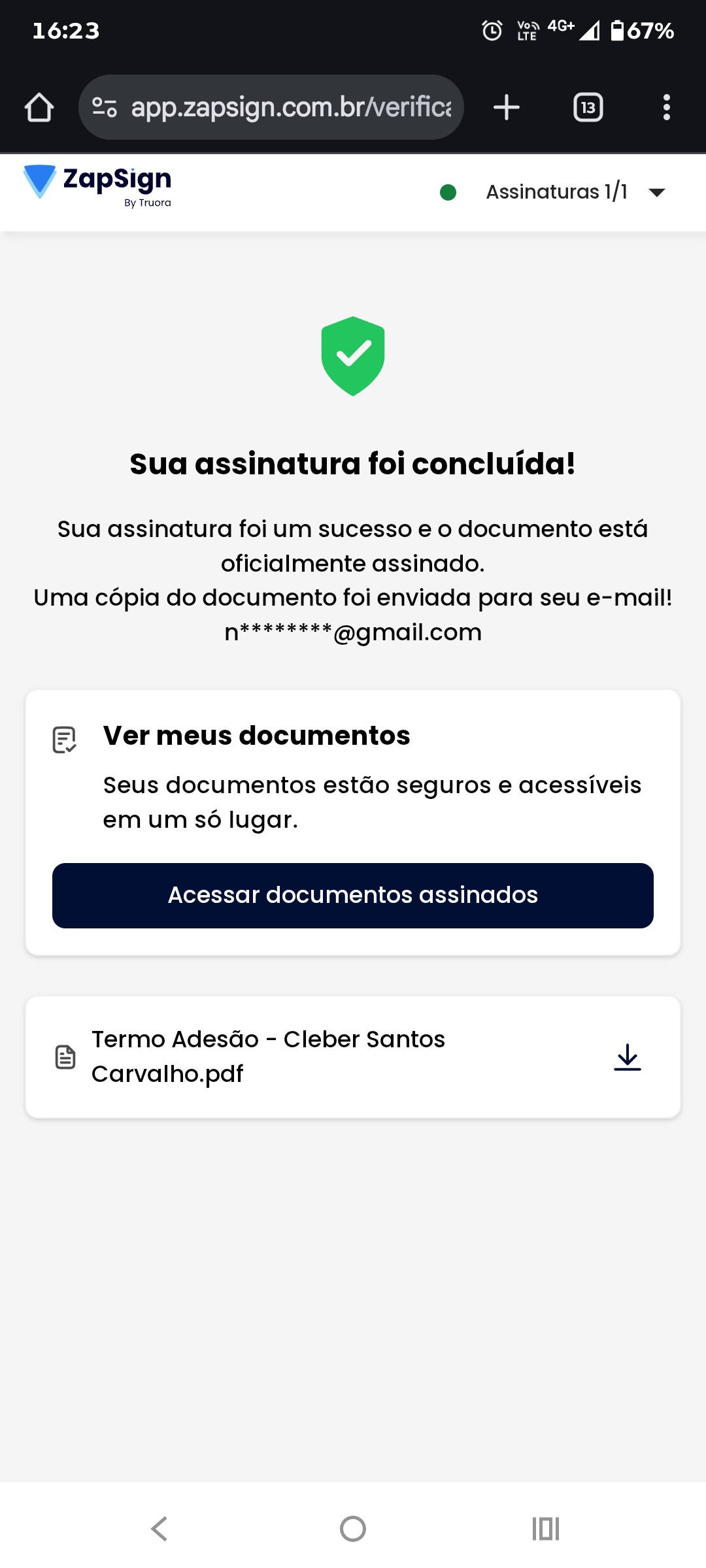Go back using the system back button
Image resolution: width=706 pixels, height=1568 pixels.
[x=159, y=1529]
